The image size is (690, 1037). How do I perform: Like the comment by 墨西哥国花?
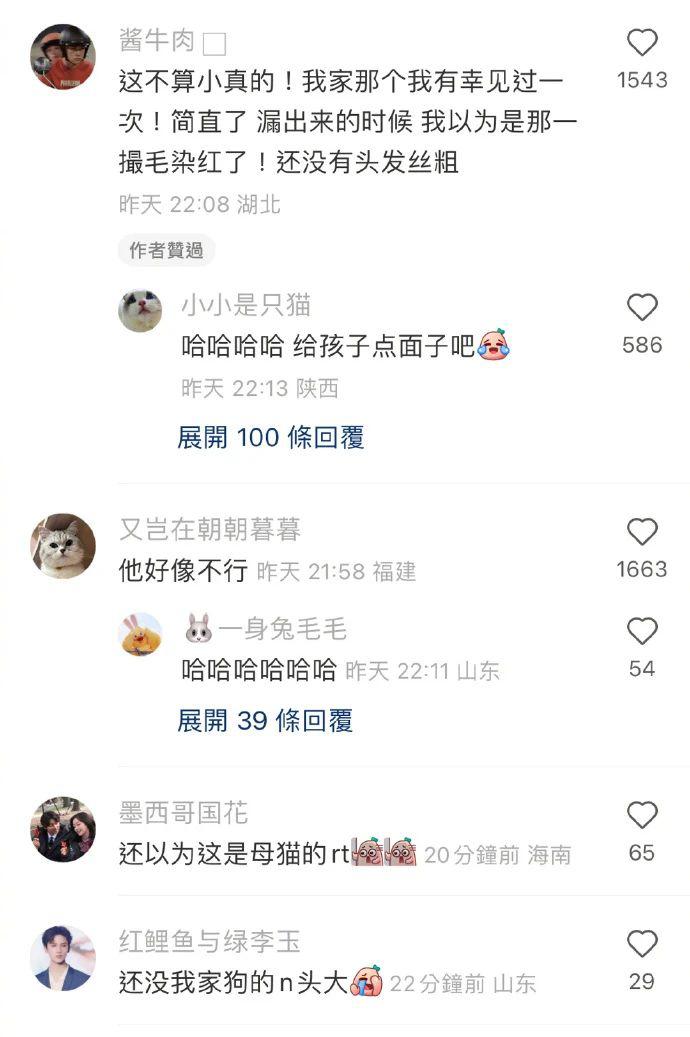coord(642,816)
